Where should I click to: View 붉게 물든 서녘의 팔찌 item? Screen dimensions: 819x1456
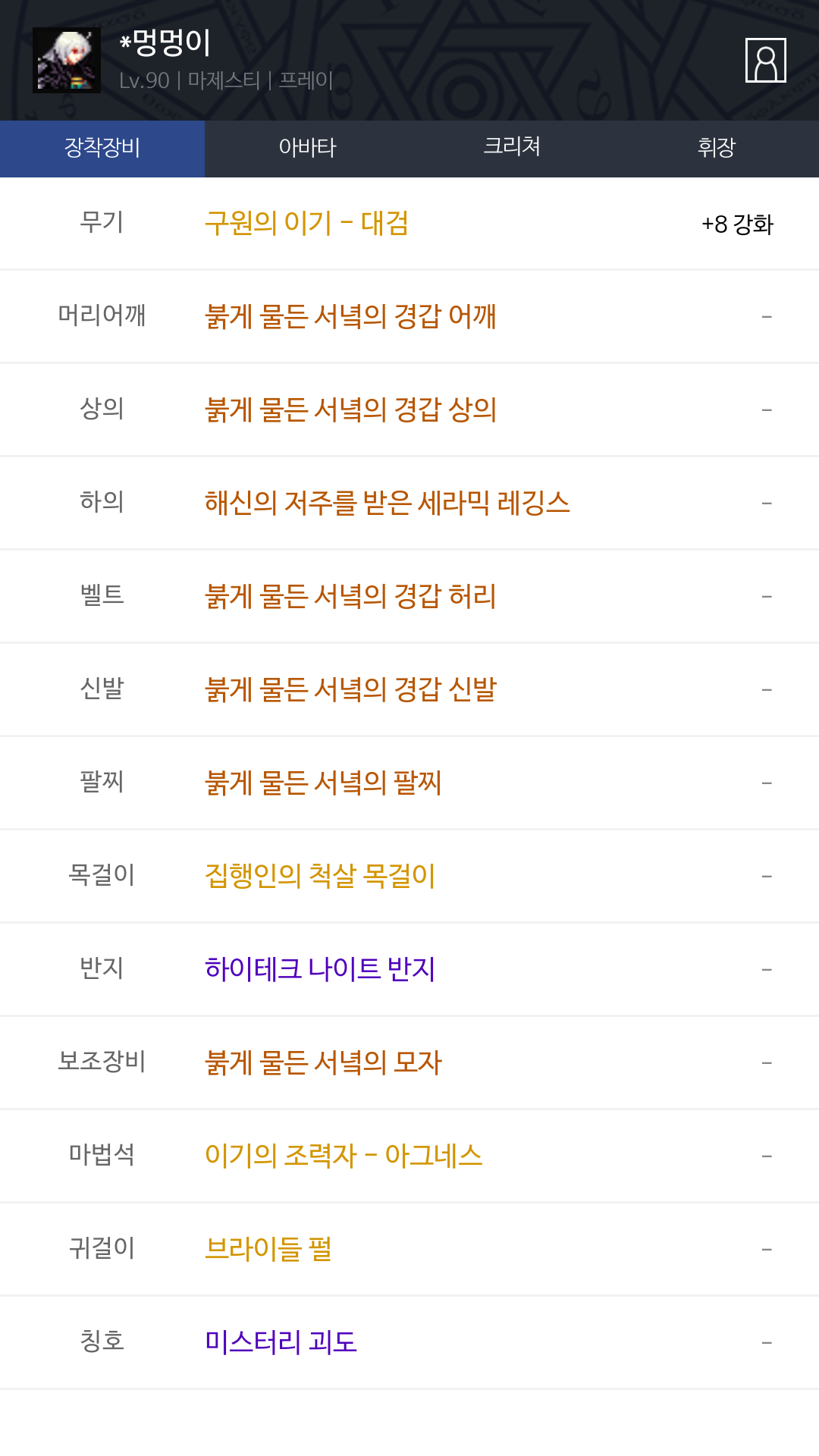[x=323, y=783]
